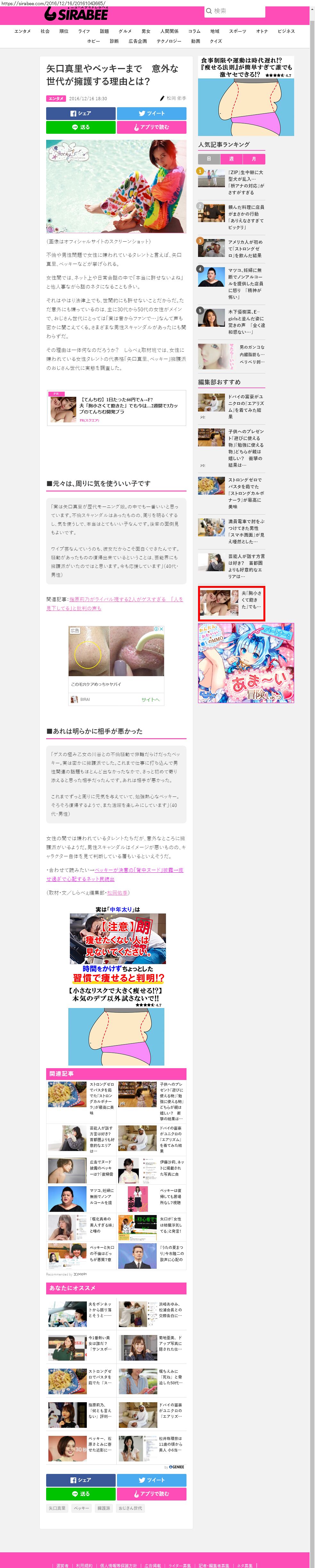Open author link 松岡佑季 in credits
Image resolution: width=315 pixels, height=1568 pixels.
coord(118,892)
